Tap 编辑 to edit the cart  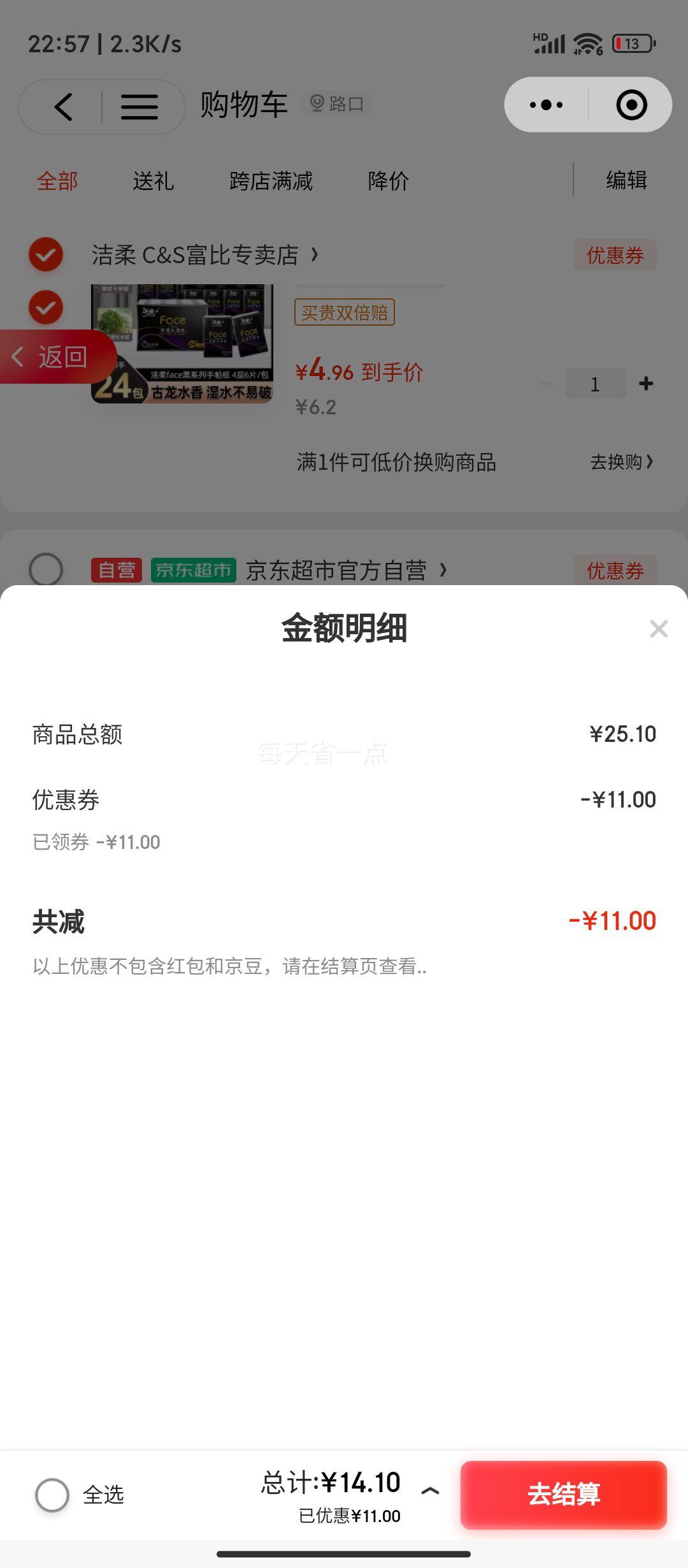click(626, 180)
